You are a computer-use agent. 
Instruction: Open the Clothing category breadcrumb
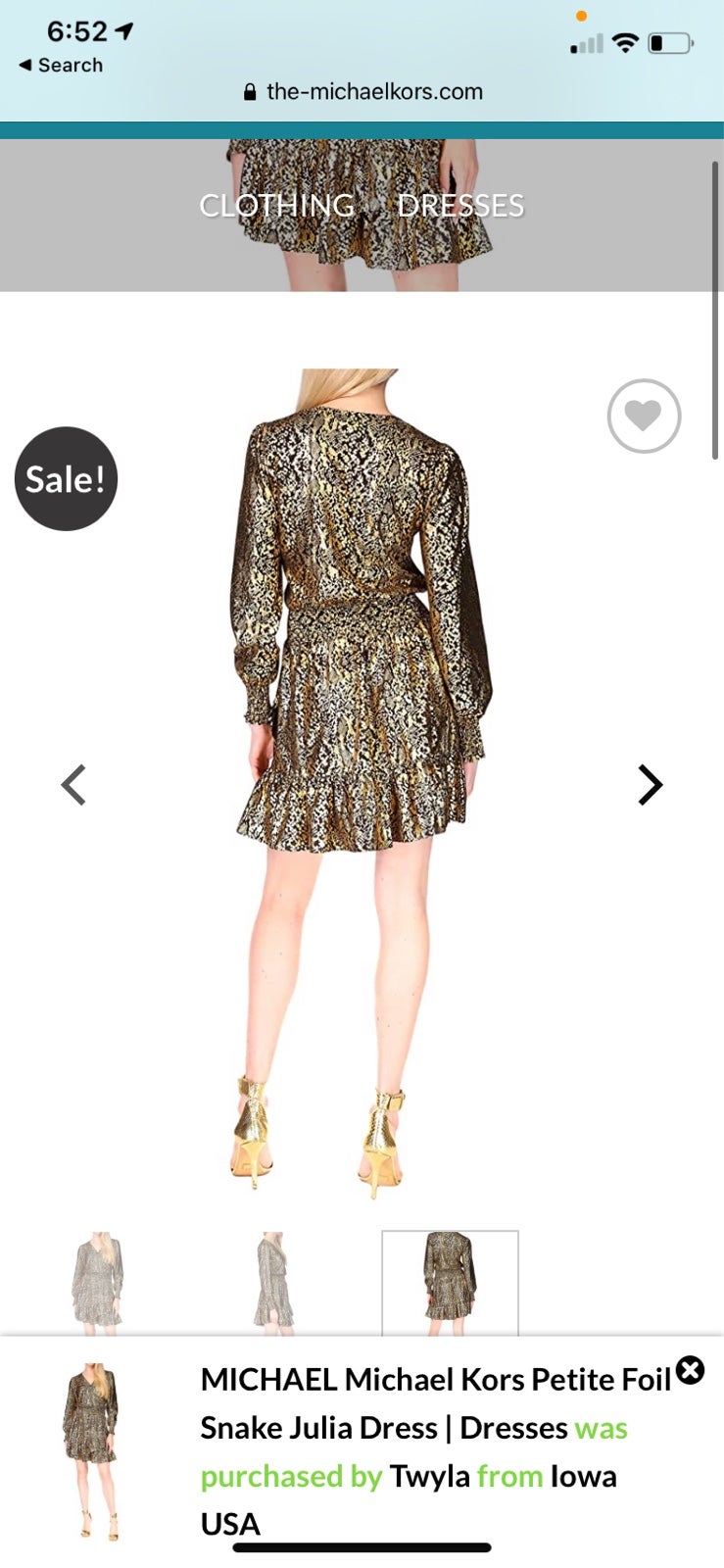coord(277,206)
